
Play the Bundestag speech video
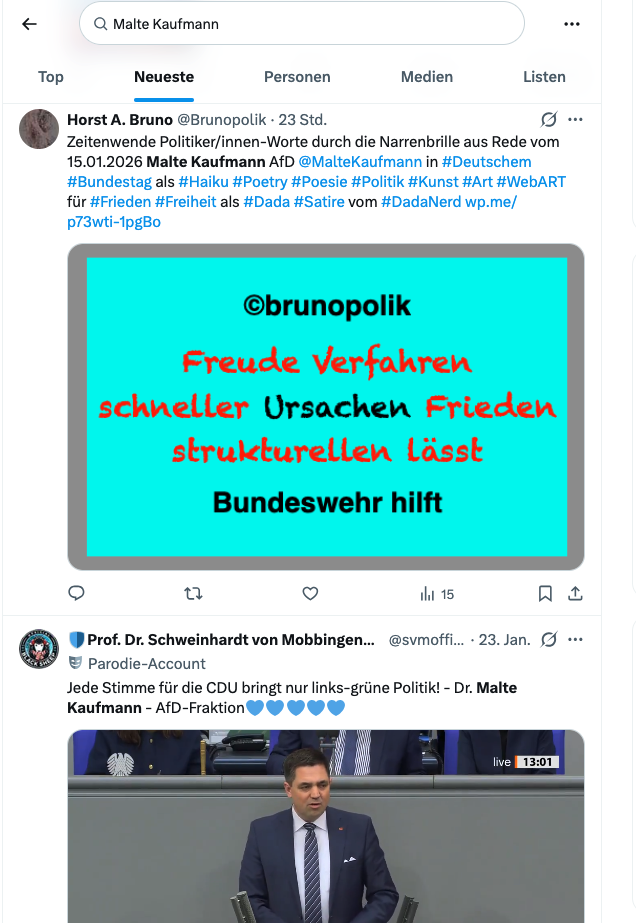click(x=326, y=830)
